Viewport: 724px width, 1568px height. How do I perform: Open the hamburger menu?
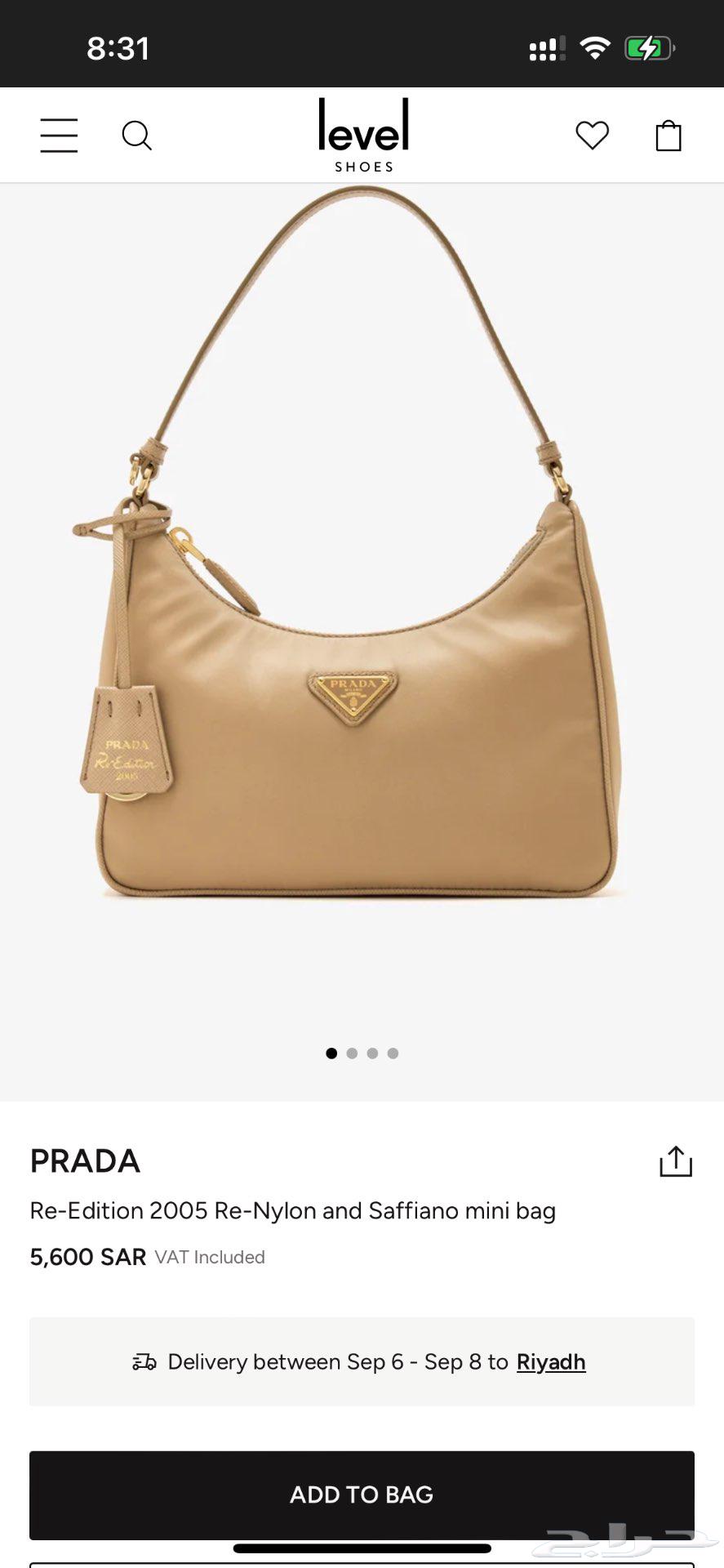click(x=59, y=136)
